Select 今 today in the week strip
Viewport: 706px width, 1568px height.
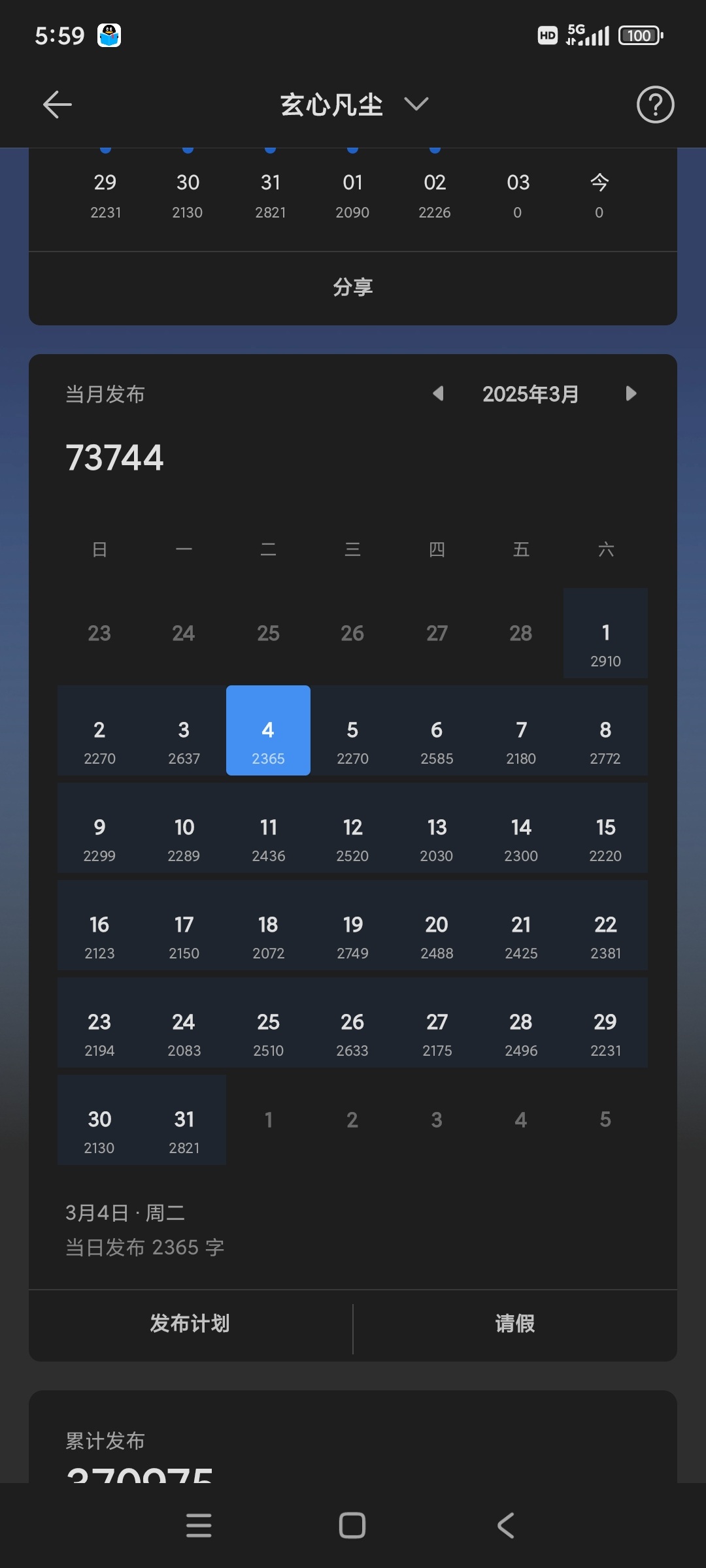599,195
